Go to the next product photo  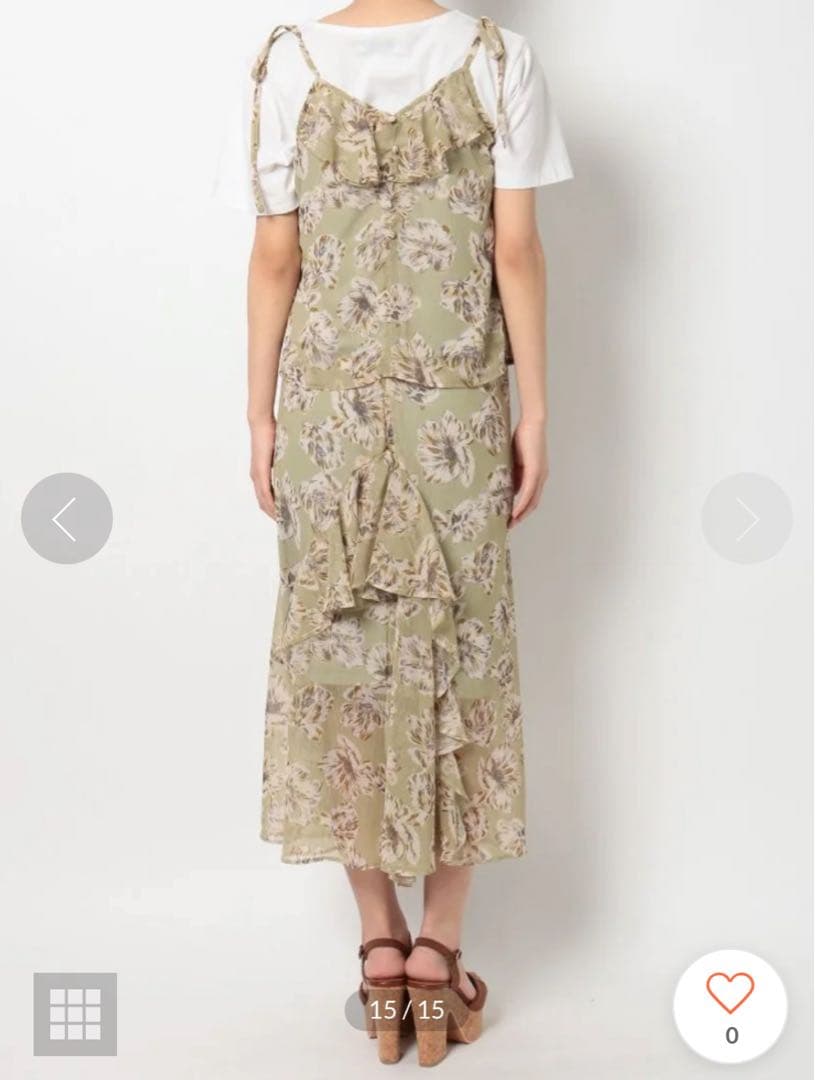click(746, 519)
